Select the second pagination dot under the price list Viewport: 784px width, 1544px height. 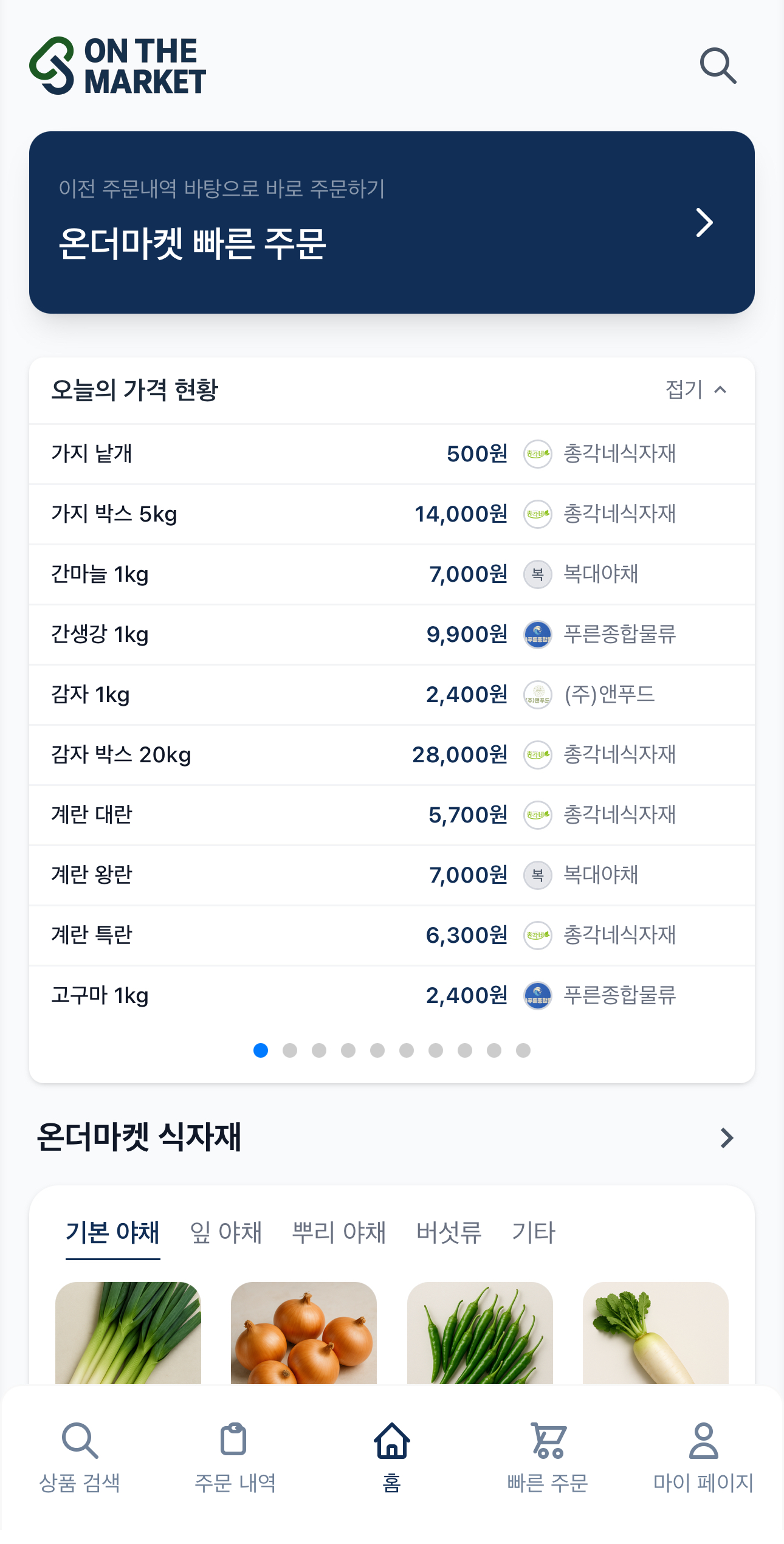coord(290,1050)
